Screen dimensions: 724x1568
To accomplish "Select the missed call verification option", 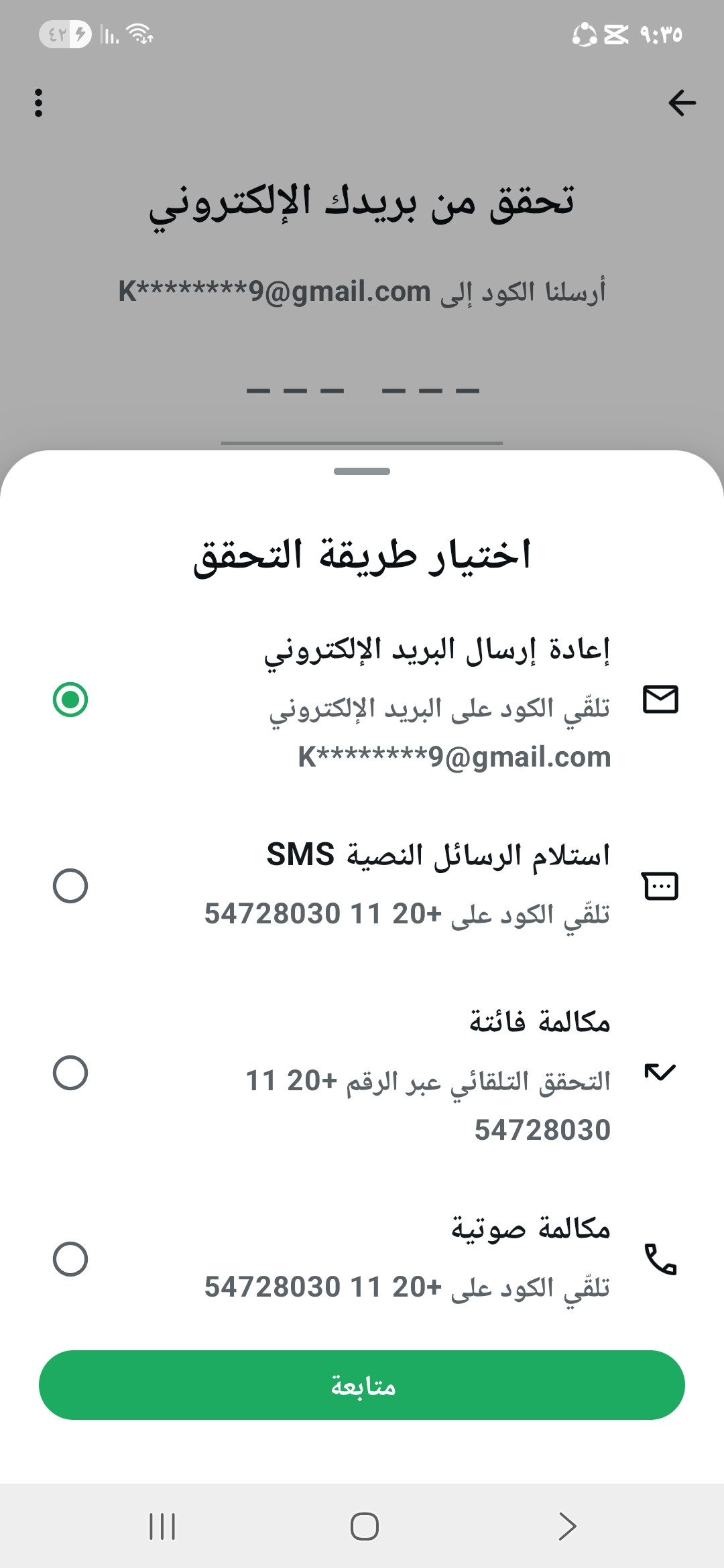I will [70, 1073].
